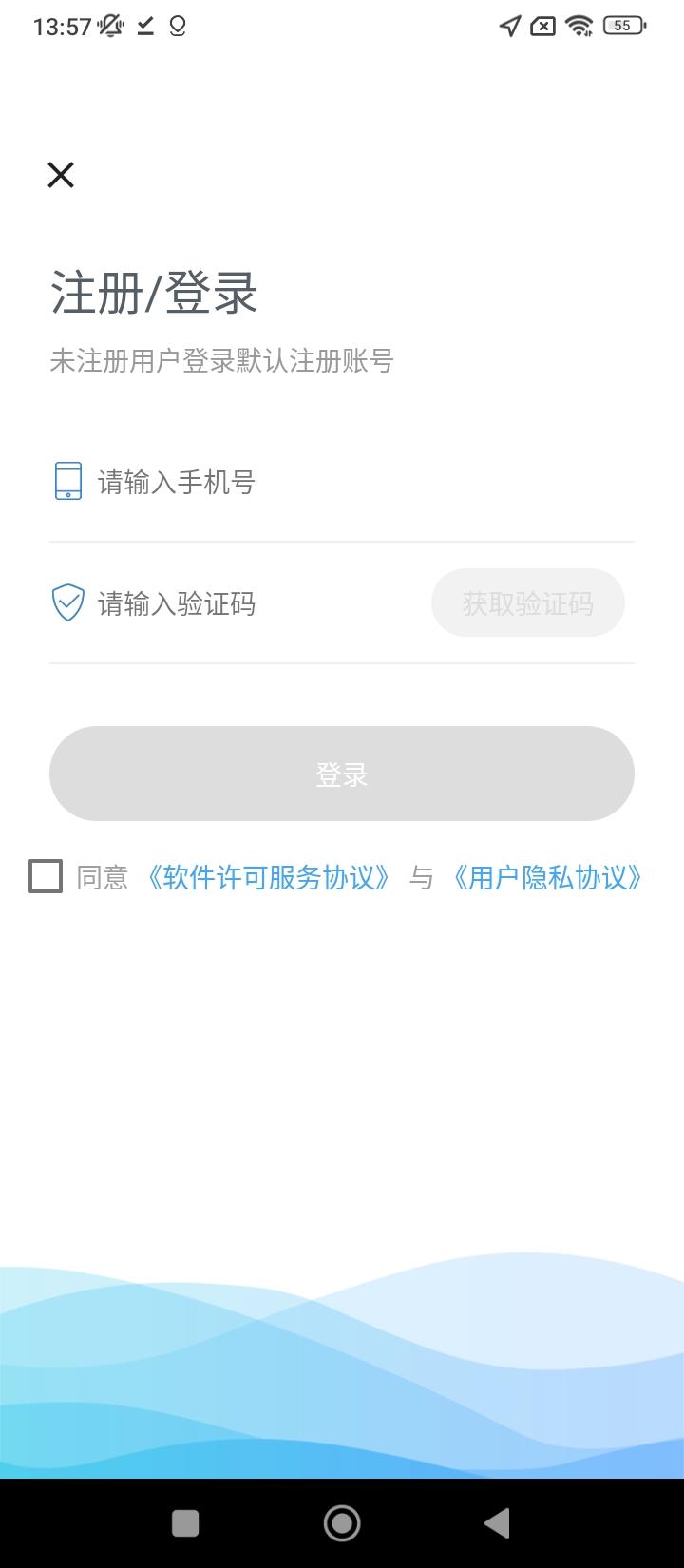Select the verification code input field
Viewport: 684px width, 1568px height.
pos(237,602)
